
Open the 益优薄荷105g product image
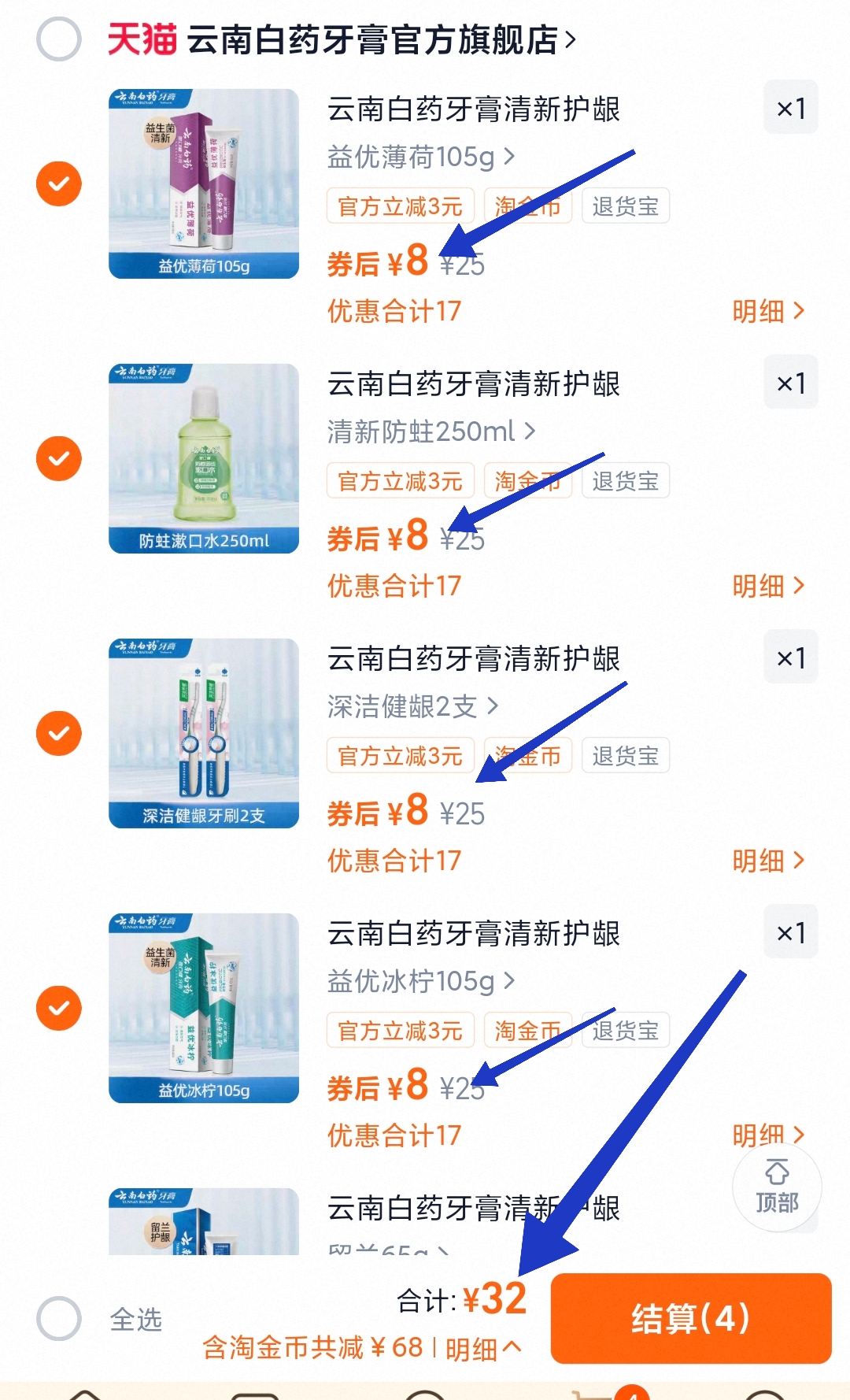click(x=204, y=183)
